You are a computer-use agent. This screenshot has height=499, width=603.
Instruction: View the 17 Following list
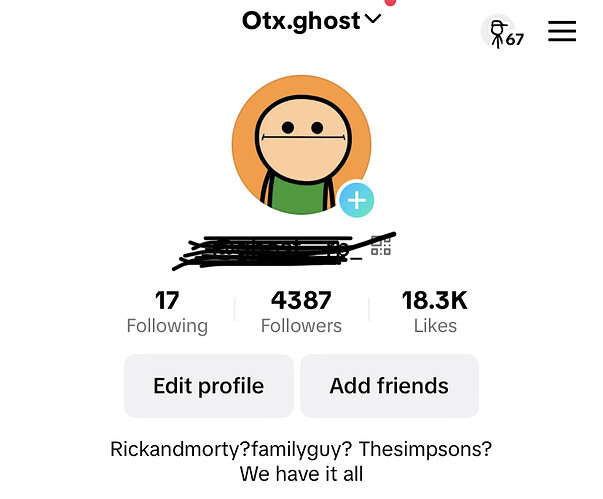click(x=167, y=312)
